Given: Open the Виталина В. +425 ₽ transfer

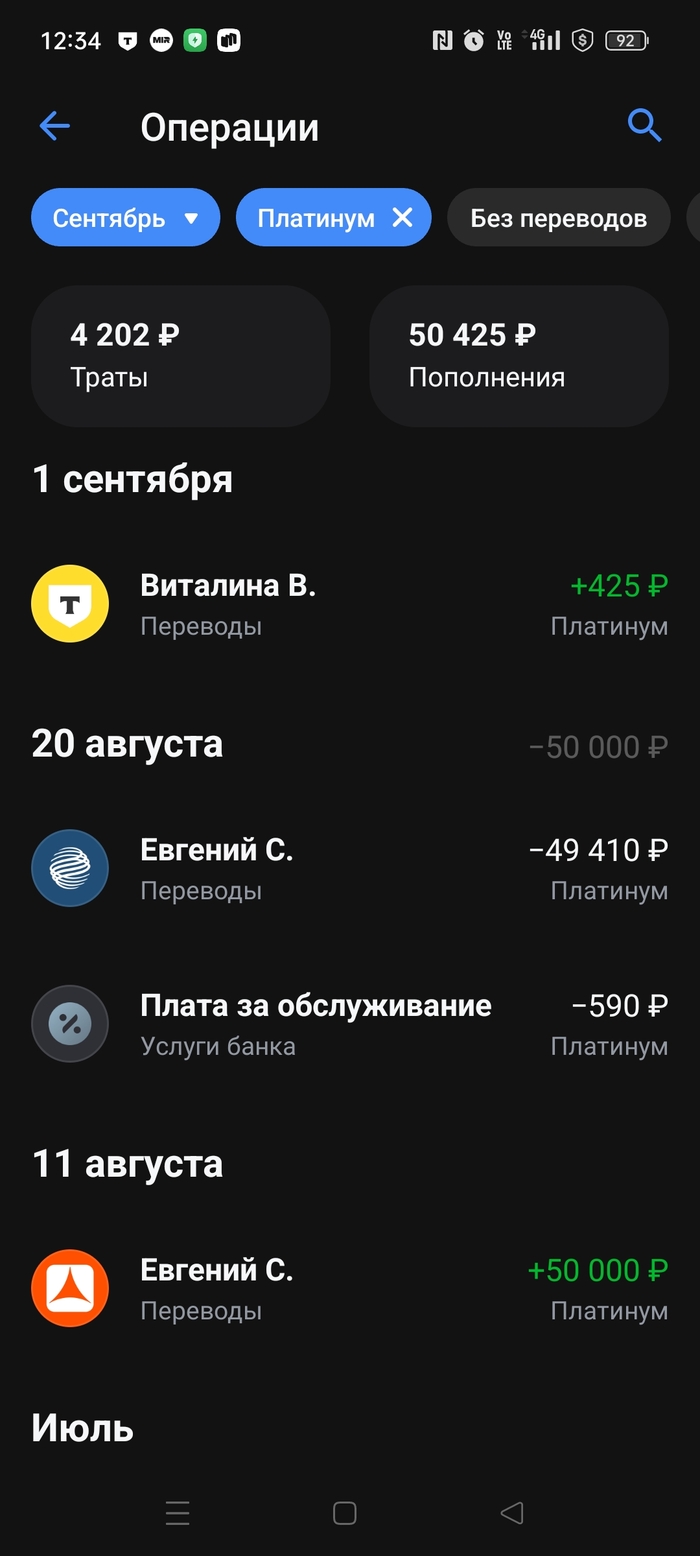Looking at the screenshot, I should click(x=350, y=604).
